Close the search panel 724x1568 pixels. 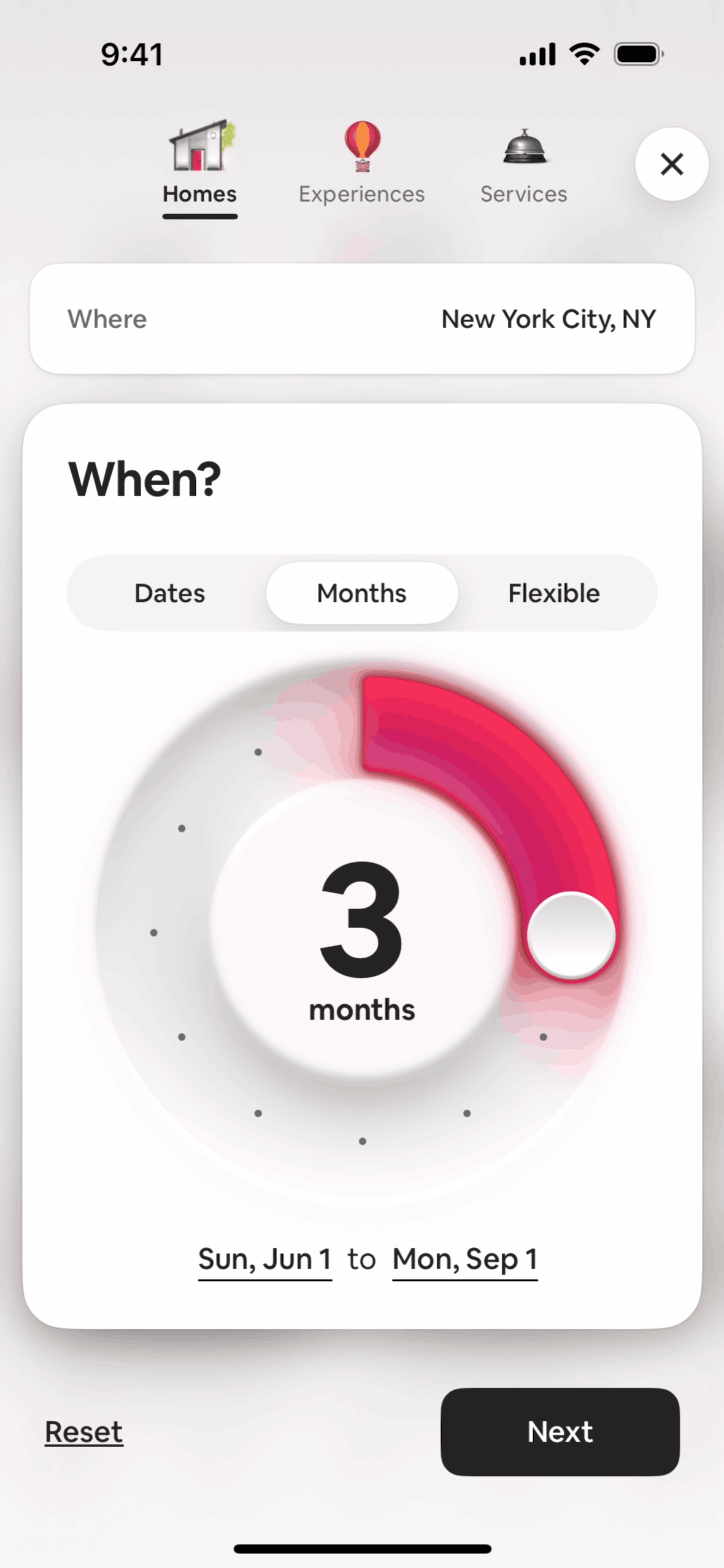671,164
